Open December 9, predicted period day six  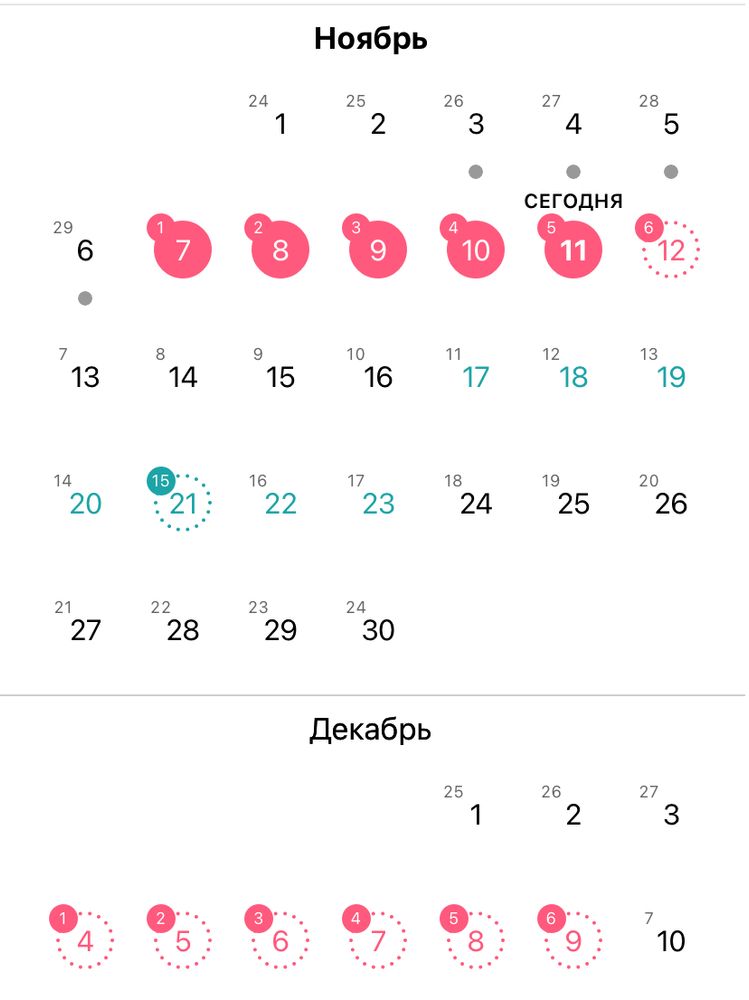click(573, 941)
